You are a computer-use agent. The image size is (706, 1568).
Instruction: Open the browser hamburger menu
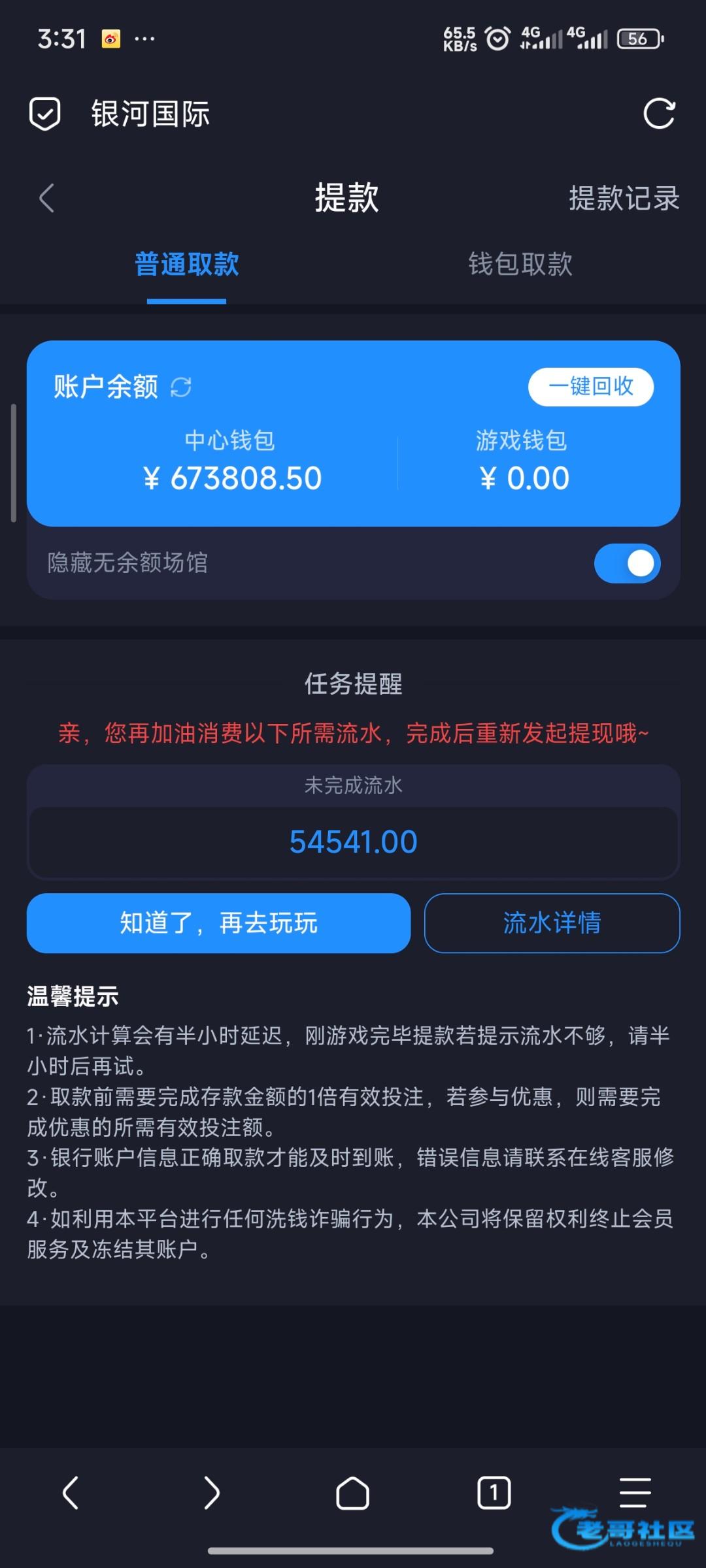(x=635, y=1493)
